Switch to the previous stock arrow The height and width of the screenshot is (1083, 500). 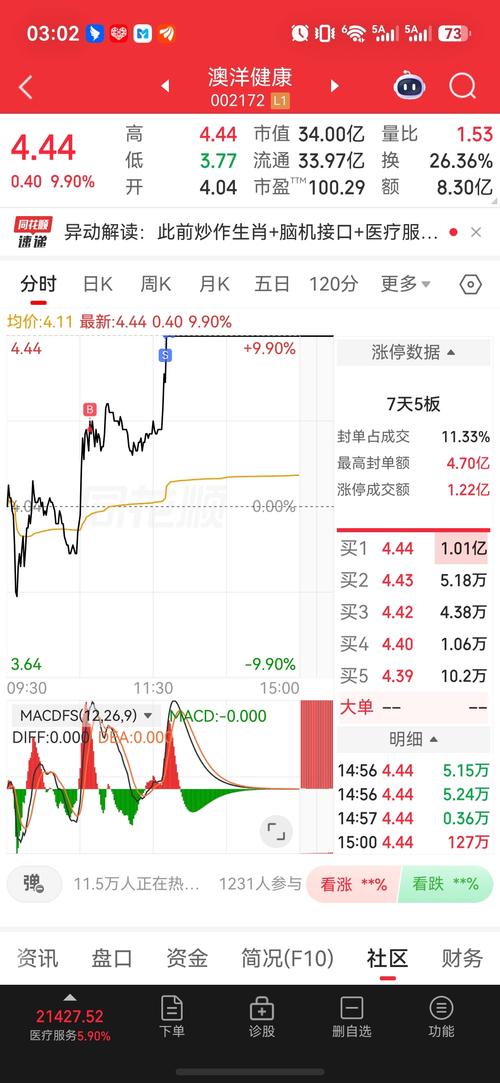[165, 86]
